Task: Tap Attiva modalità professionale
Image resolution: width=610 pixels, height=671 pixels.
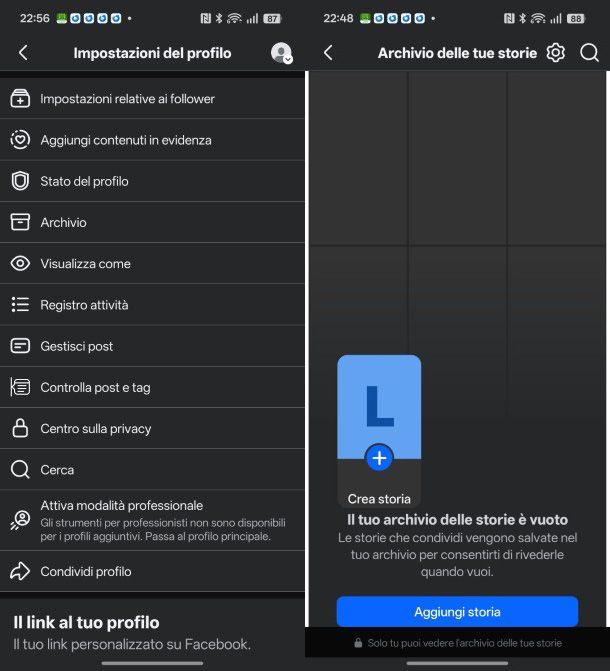Action: (x=150, y=520)
